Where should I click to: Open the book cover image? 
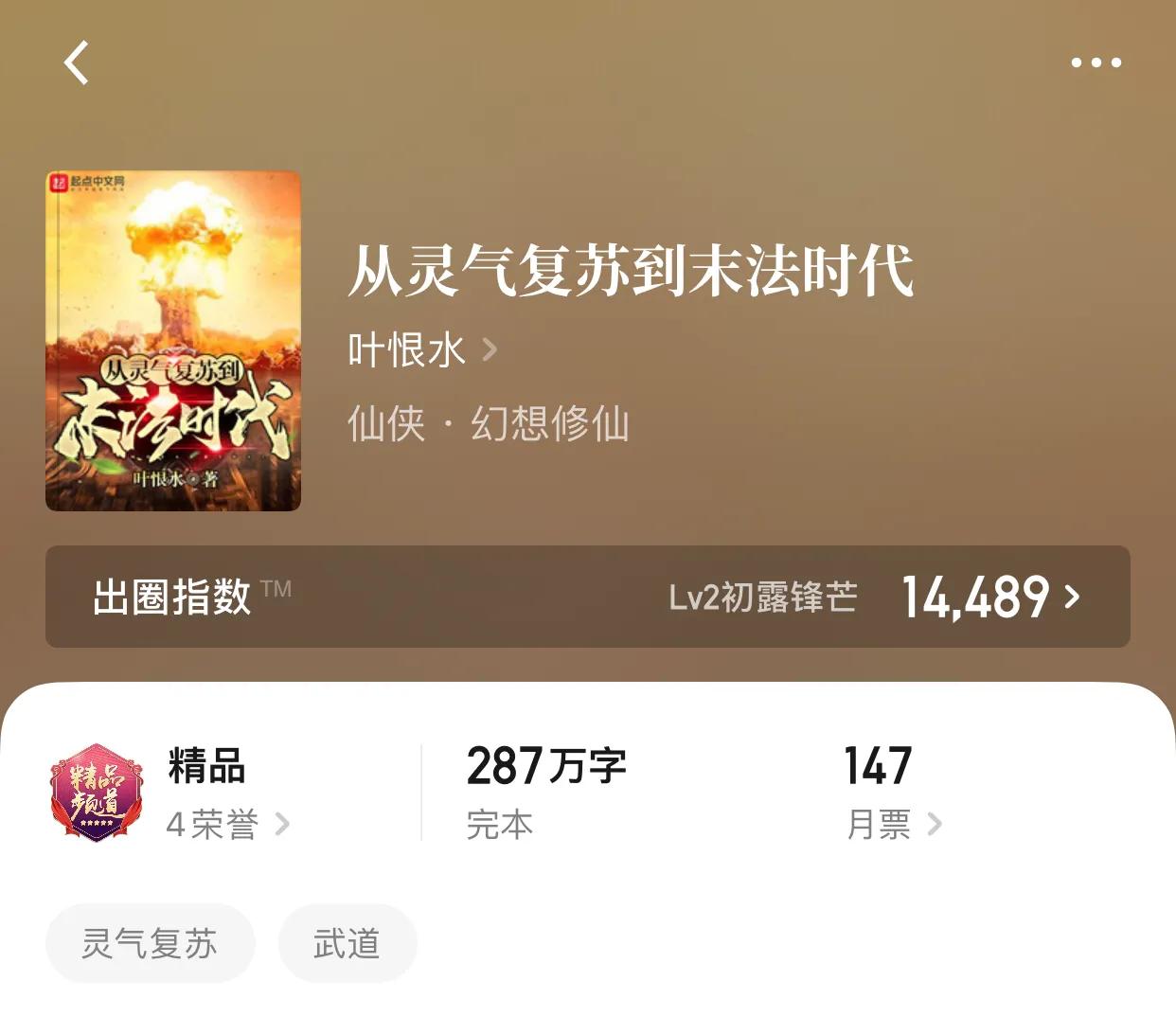(x=173, y=341)
